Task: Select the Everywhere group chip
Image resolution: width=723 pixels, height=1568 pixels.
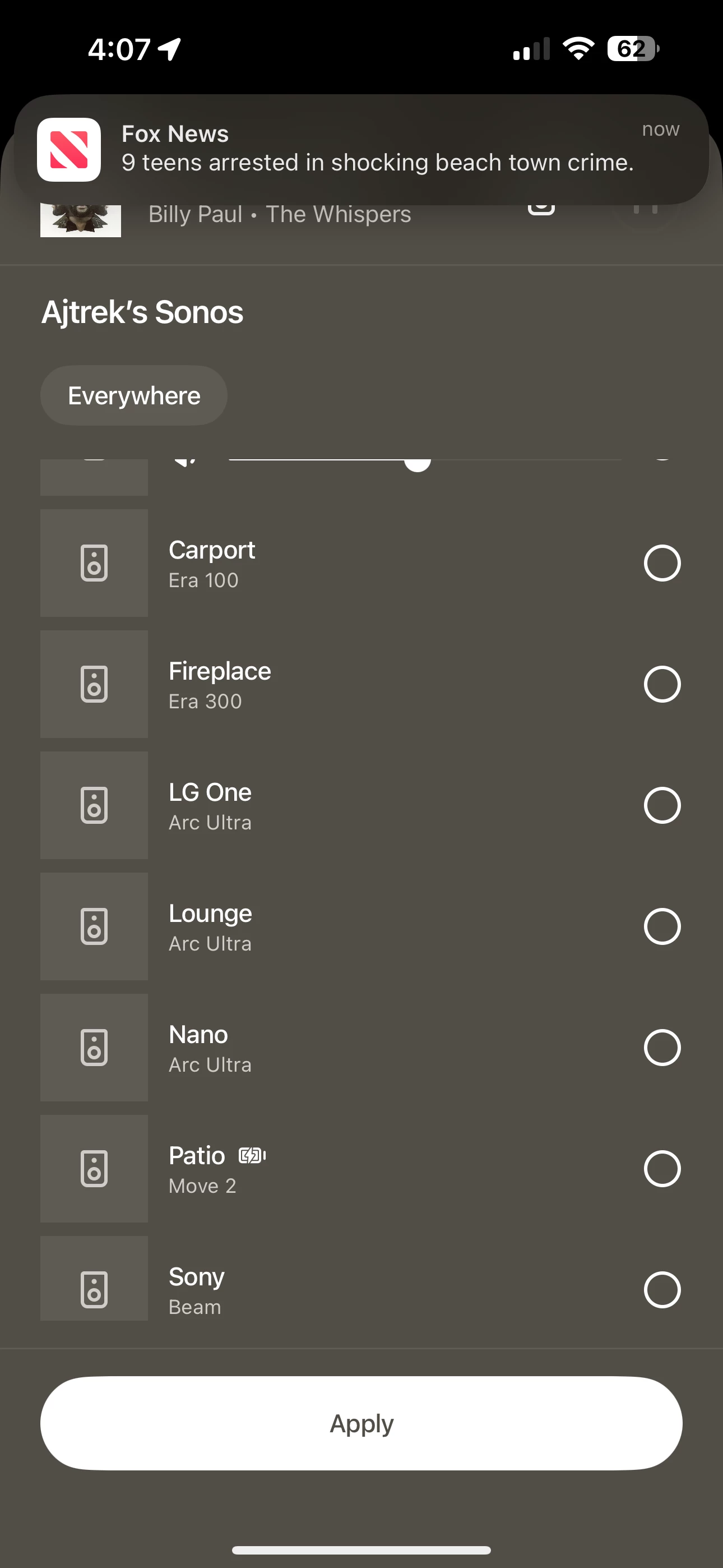Action: click(x=134, y=396)
